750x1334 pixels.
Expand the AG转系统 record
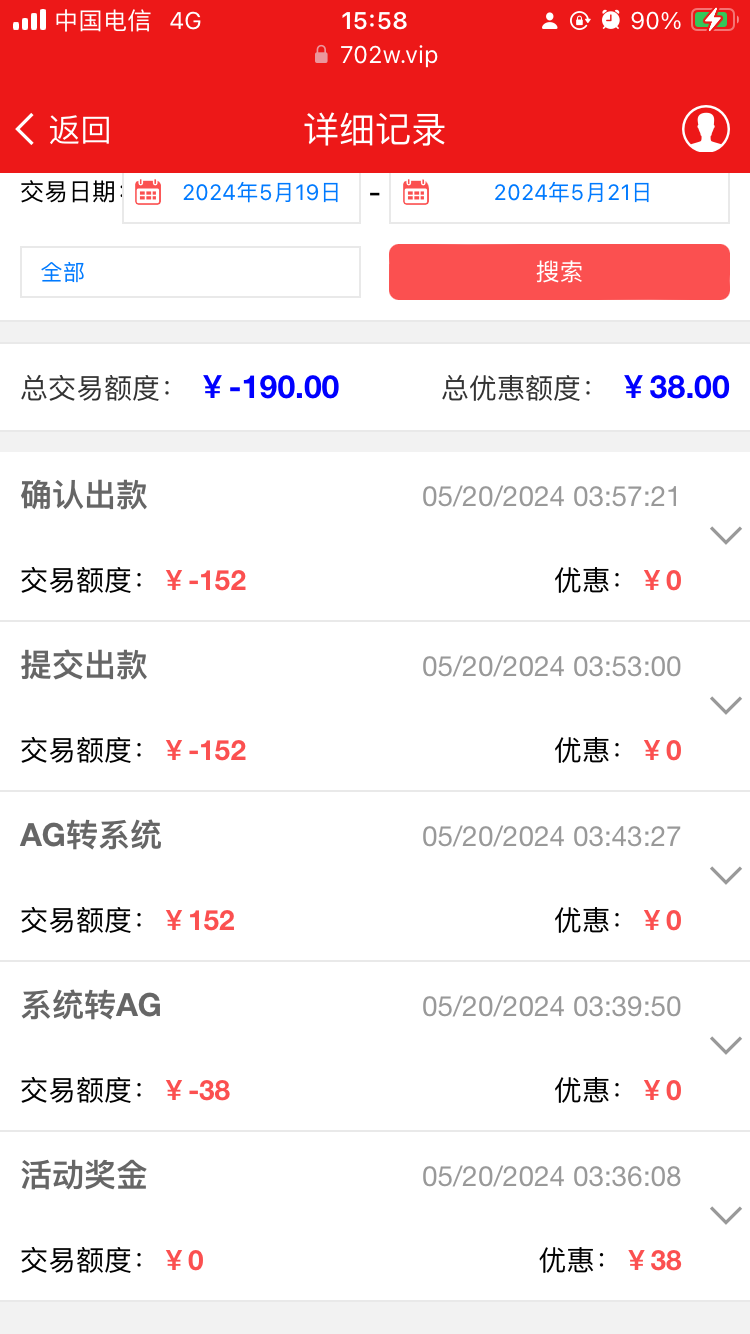pyautogui.click(x=725, y=876)
